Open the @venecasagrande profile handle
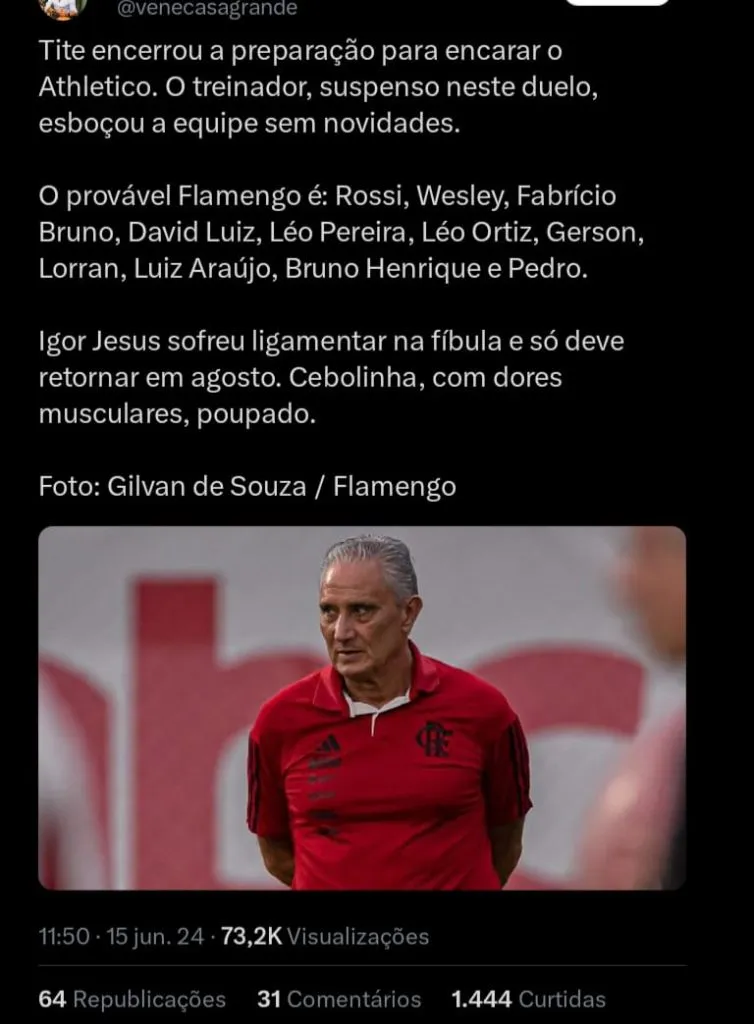The image size is (754, 1024). [208, 9]
